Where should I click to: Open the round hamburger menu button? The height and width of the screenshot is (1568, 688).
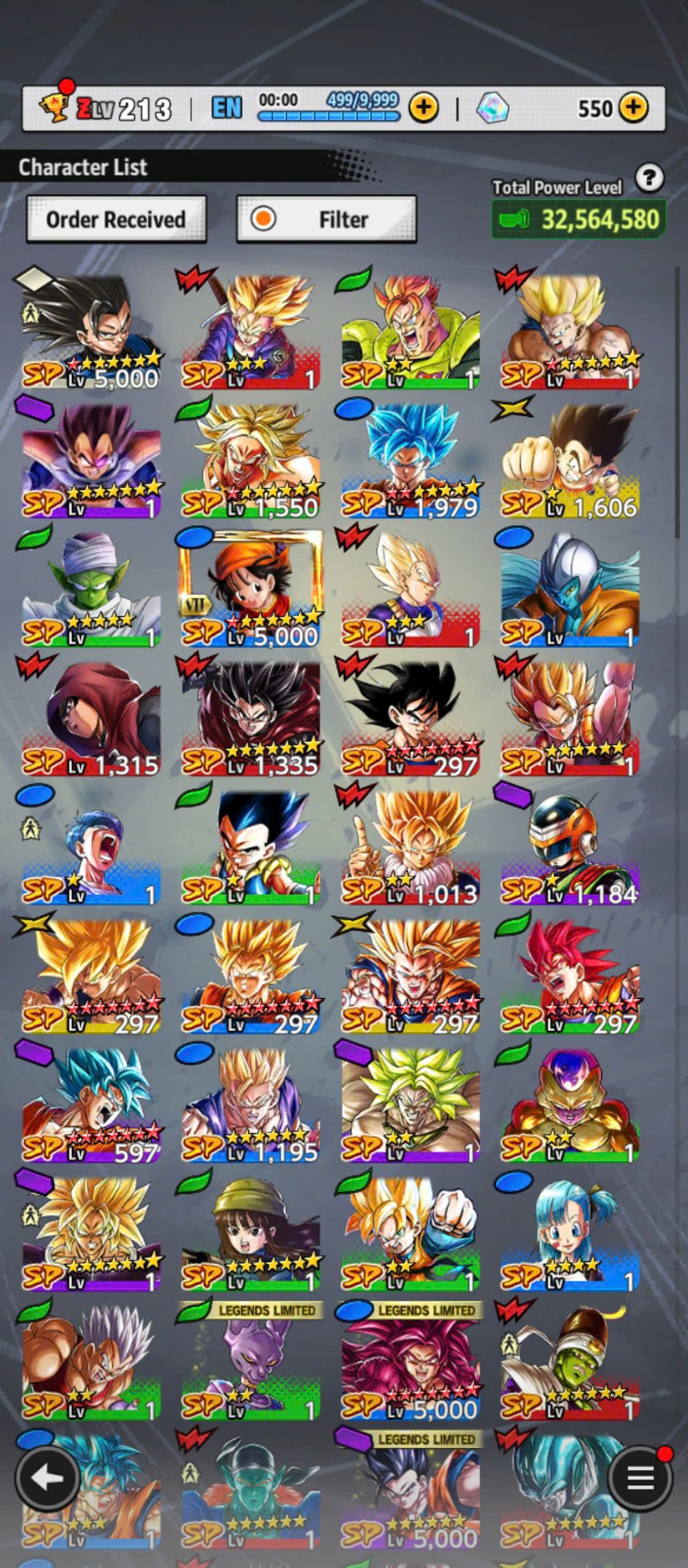[639, 1478]
